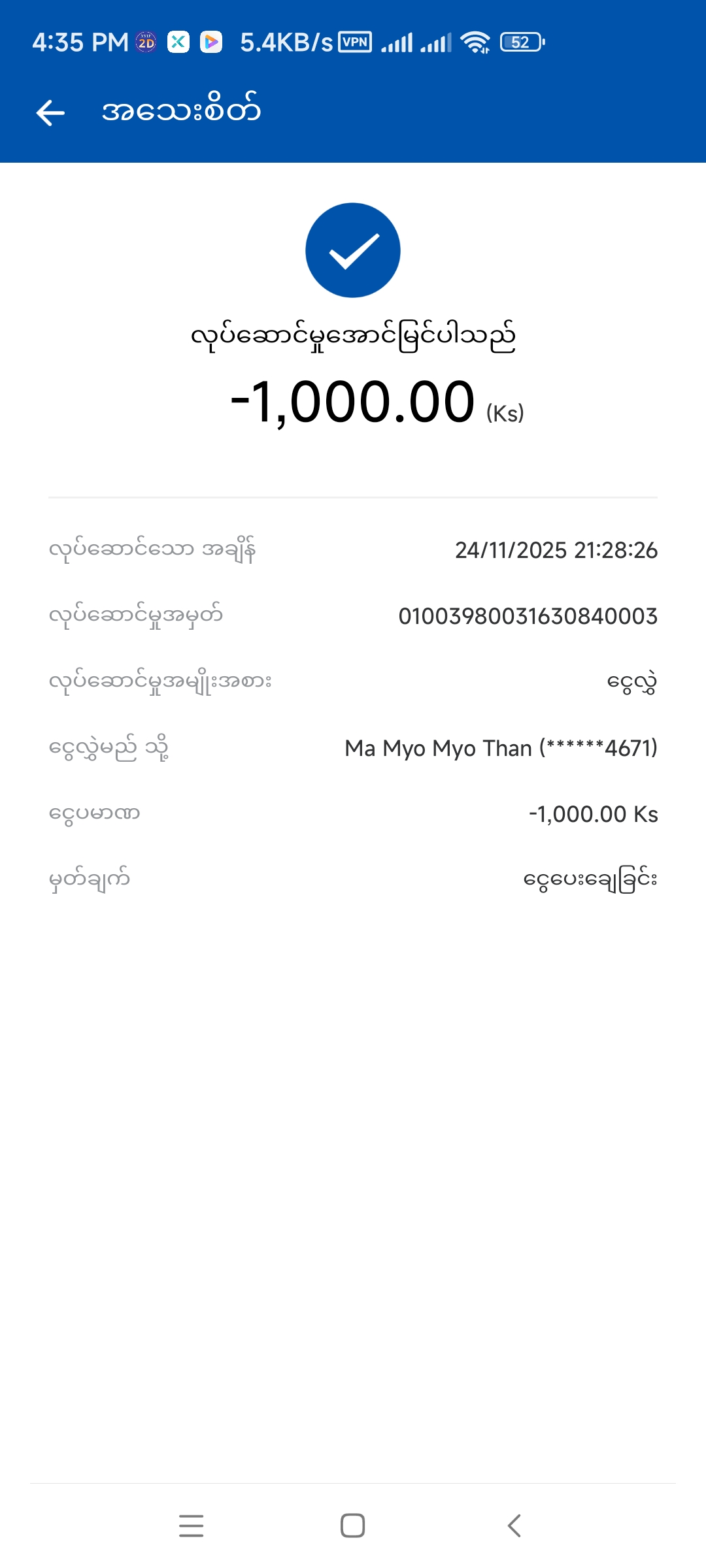
Task: Go back using the app bar arrow
Action: (x=50, y=112)
